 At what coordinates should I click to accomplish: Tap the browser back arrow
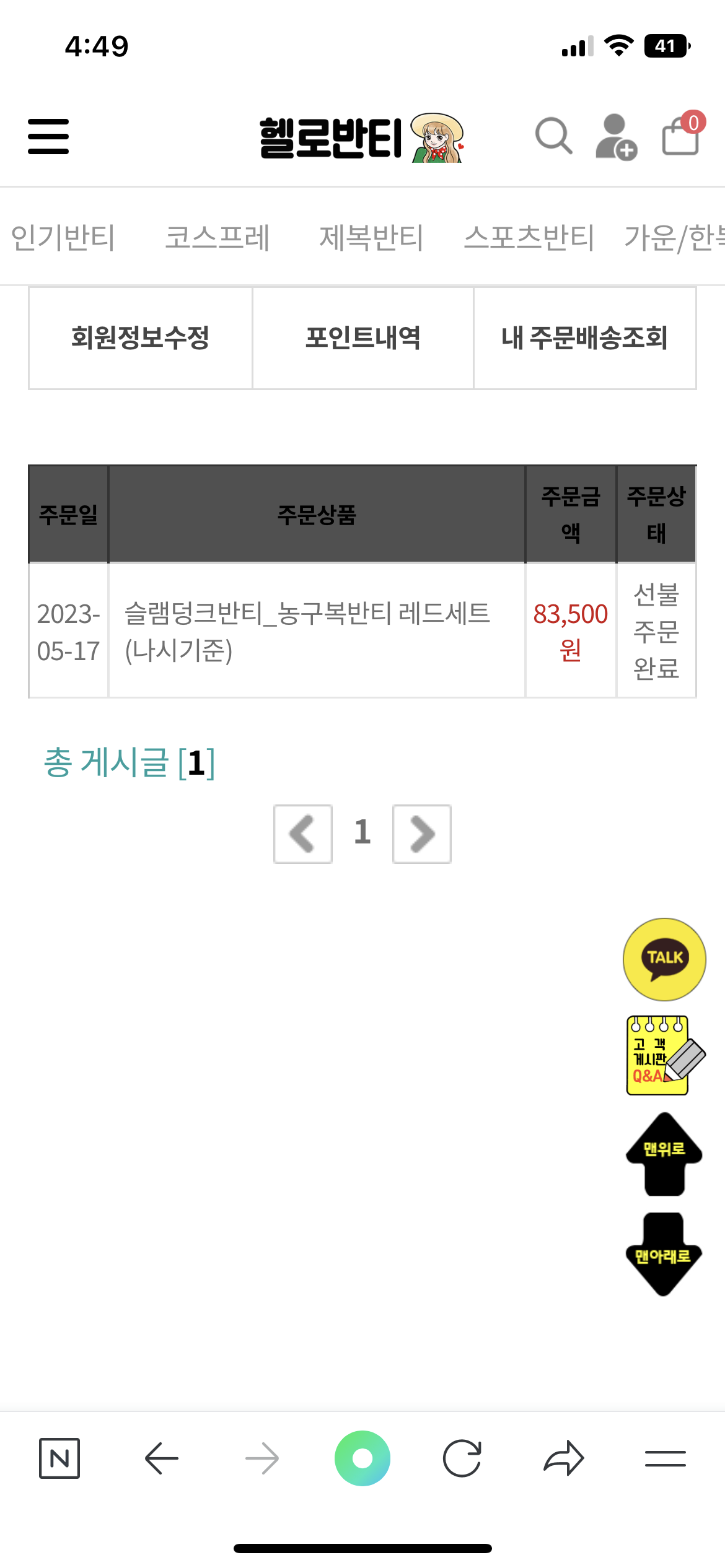[162, 1458]
